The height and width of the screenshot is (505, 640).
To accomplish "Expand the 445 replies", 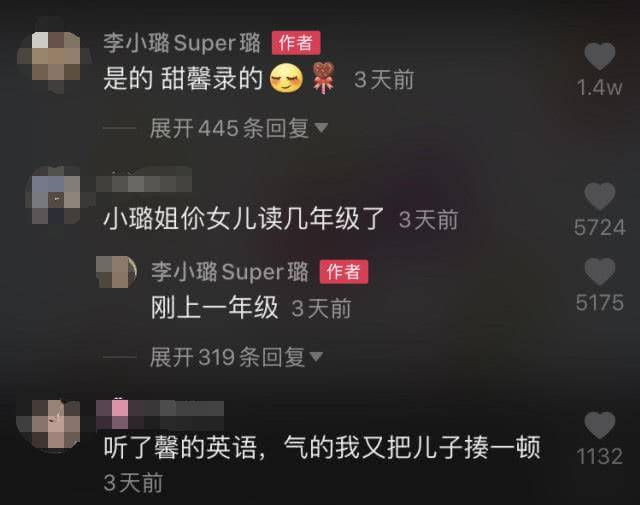I will coord(239,128).
